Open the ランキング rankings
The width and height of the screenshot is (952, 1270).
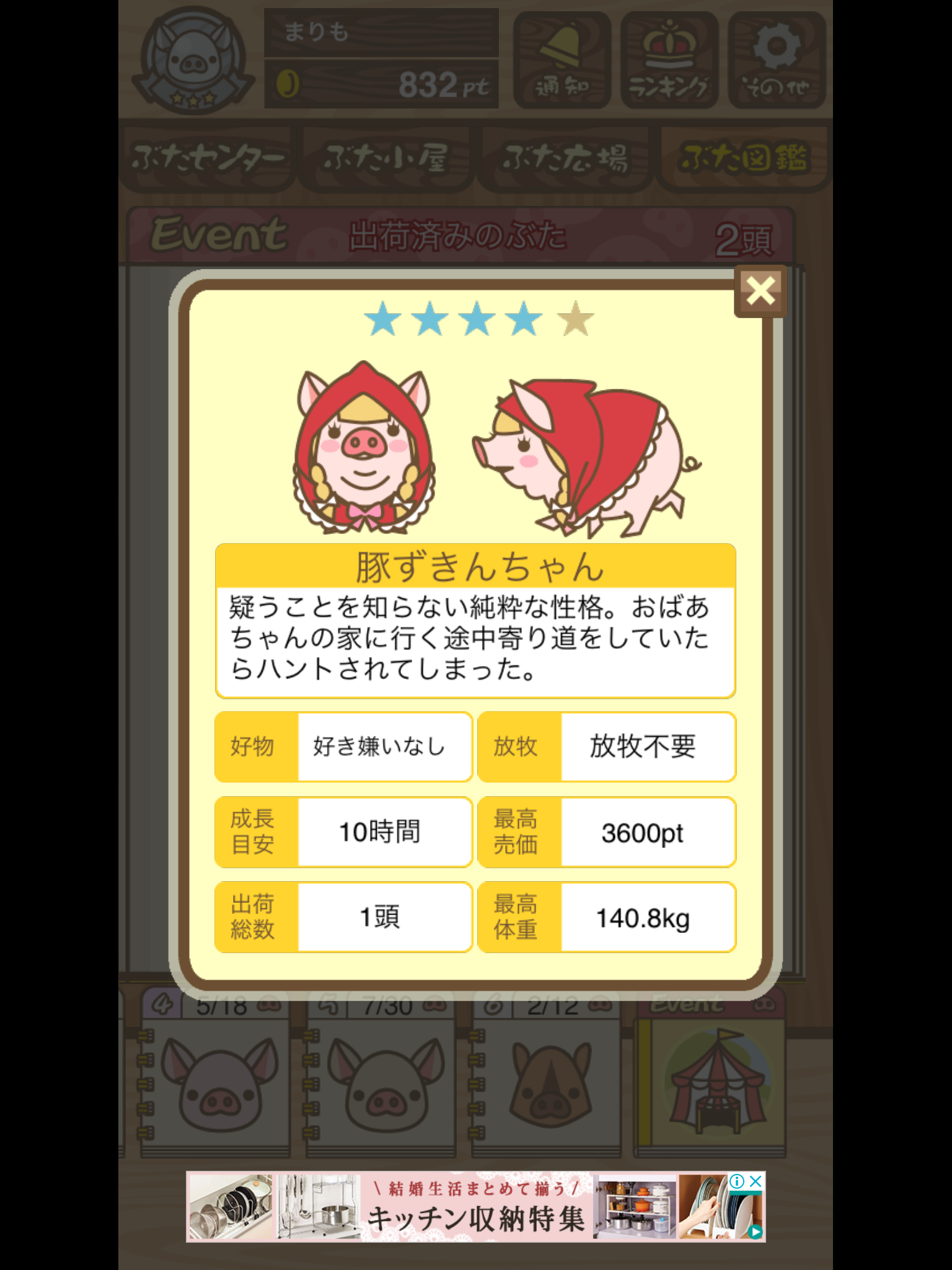coord(669,60)
